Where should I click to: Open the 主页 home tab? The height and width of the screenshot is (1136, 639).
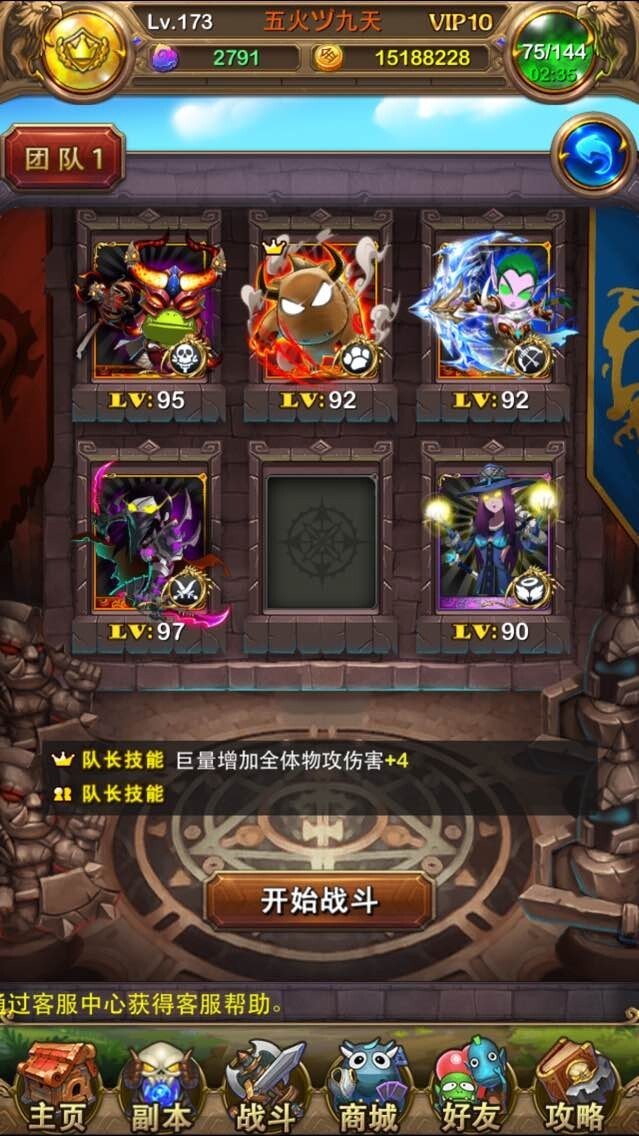pyautogui.click(x=55, y=1085)
